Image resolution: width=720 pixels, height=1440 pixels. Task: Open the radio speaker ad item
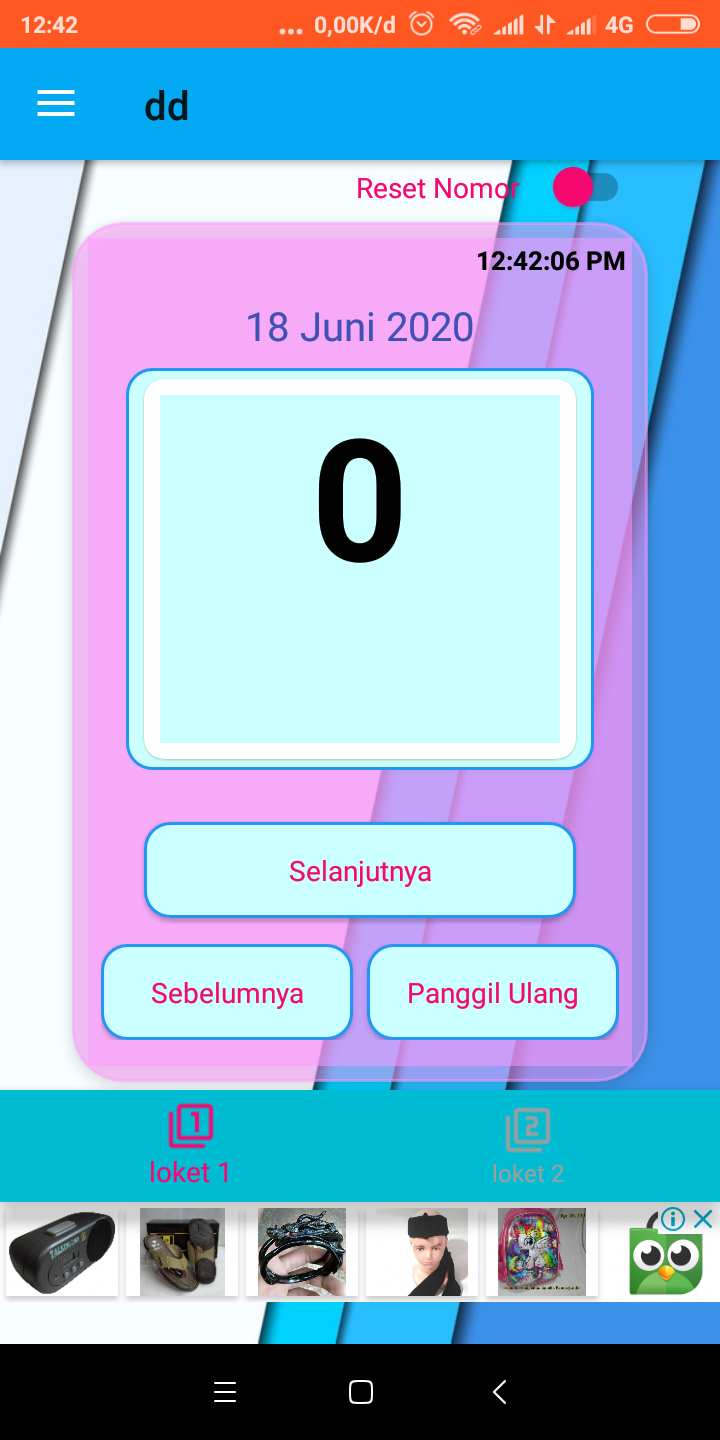click(62, 1252)
